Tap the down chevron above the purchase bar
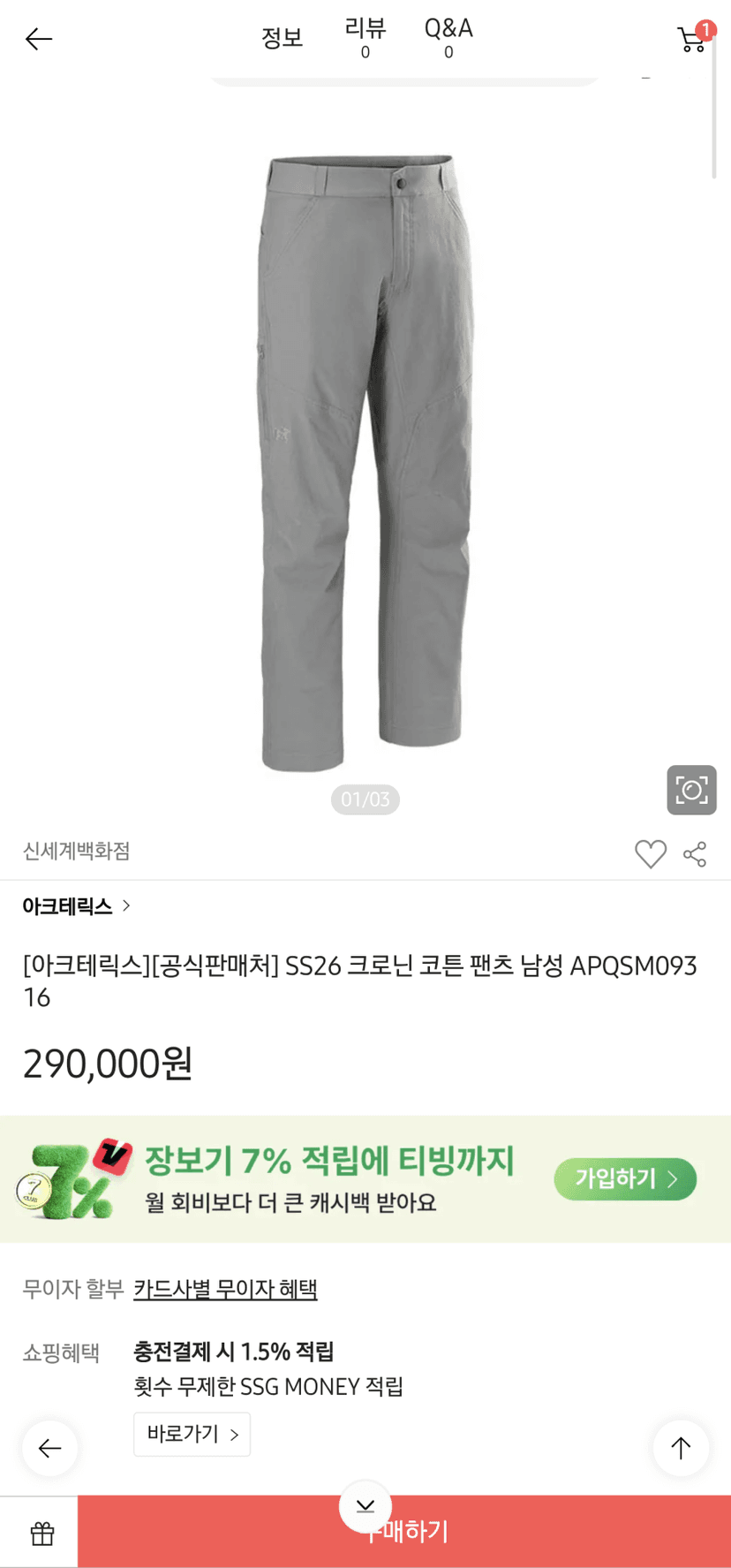731x1568 pixels. [x=365, y=1506]
